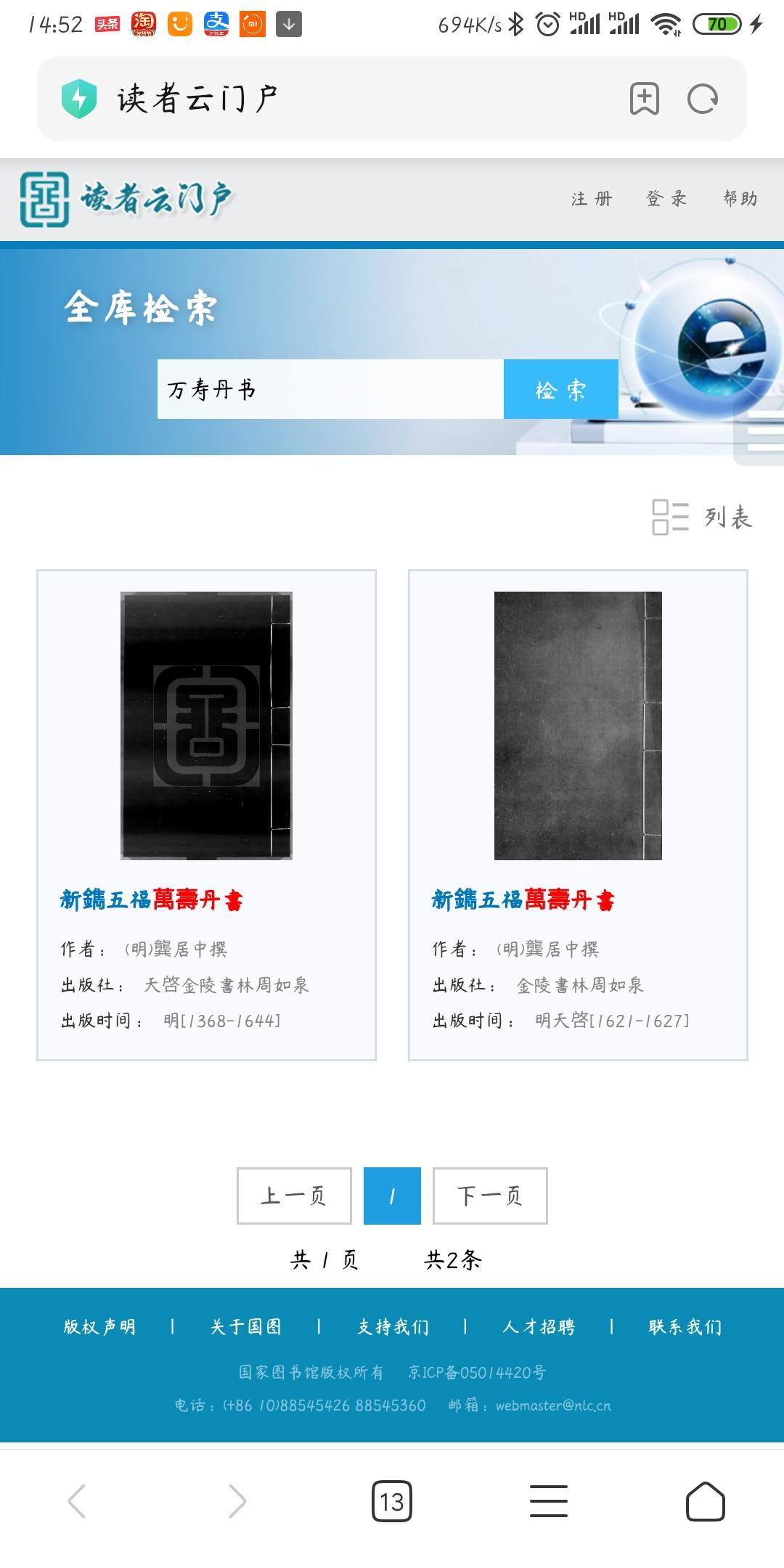Go to 下一页 next page

click(x=490, y=1196)
